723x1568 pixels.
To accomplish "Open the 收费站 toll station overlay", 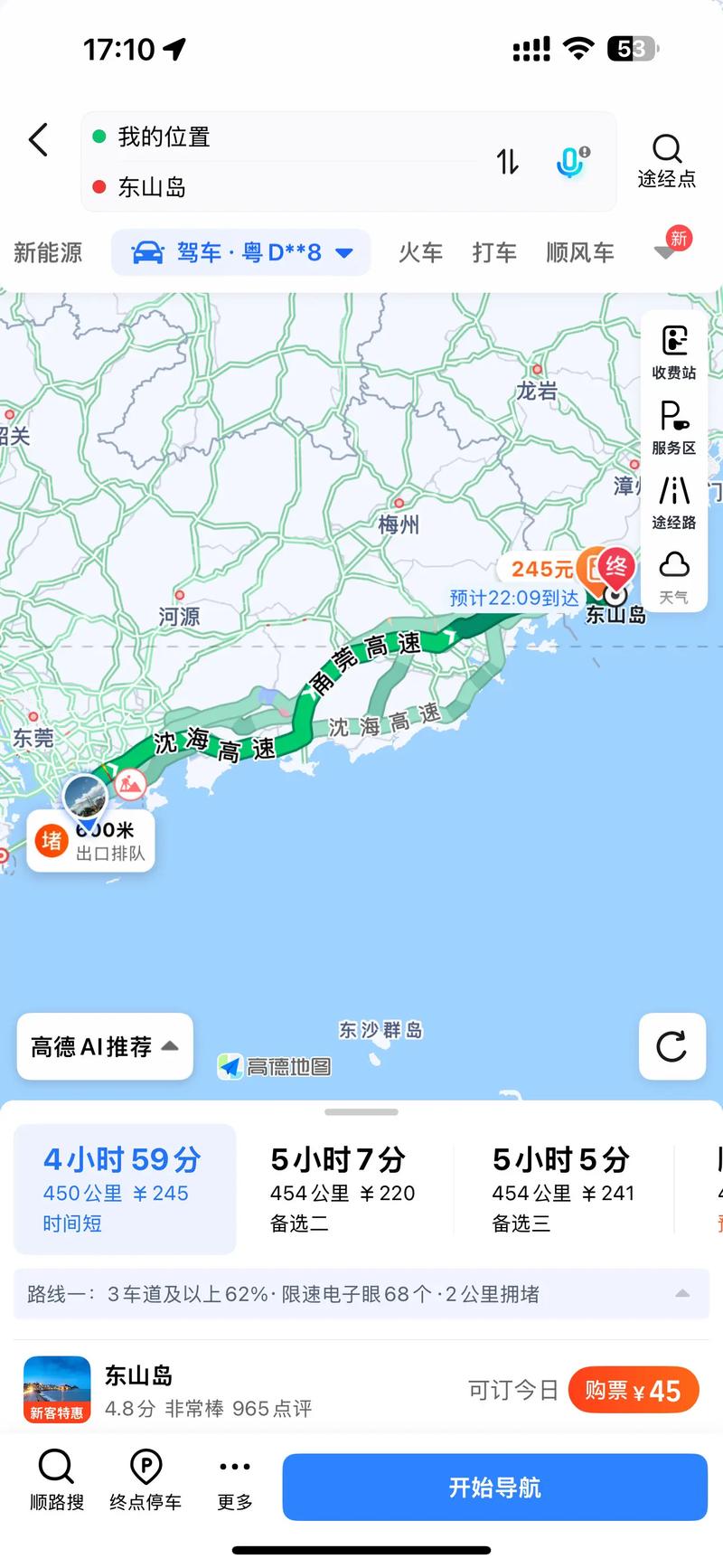I will (x=673, y=351).
